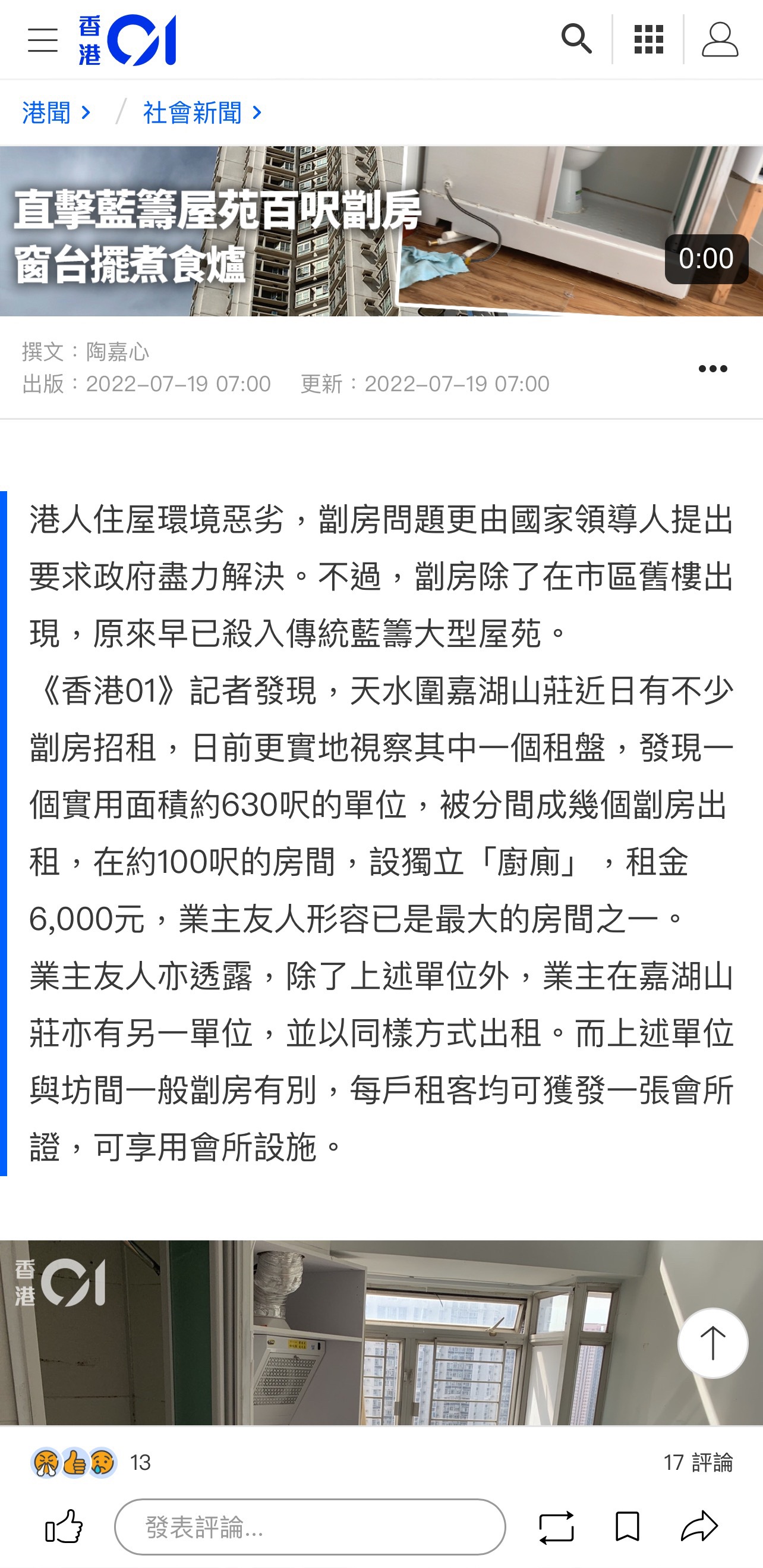Play the 直擊藍籌屋苑百呎劏房 video
This screenshot has width=763, height=1568.
click(381, 231)
